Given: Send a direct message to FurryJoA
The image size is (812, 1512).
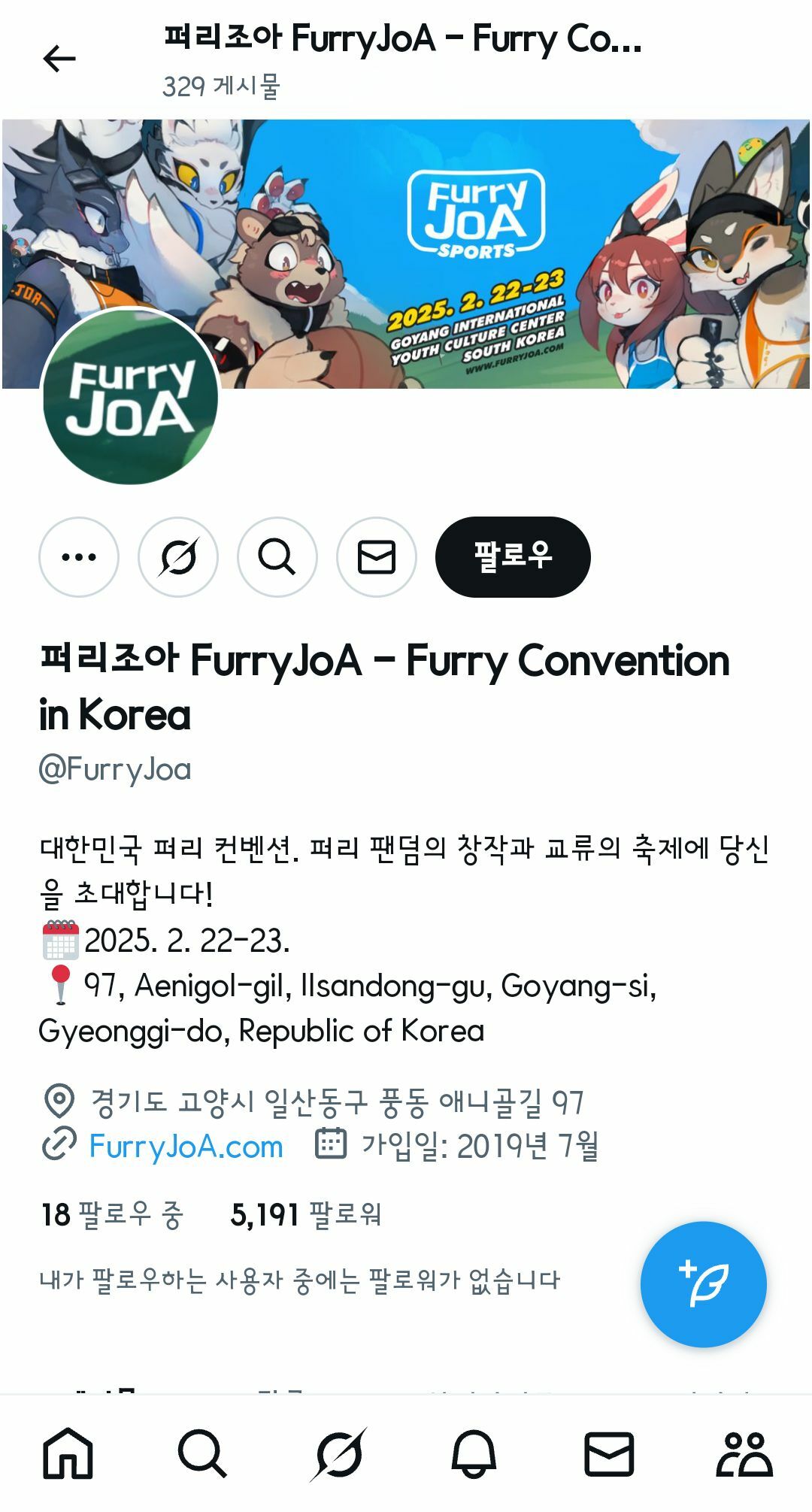Looking at the screenshot, I should pyautogui.click(x=377, y=557).
